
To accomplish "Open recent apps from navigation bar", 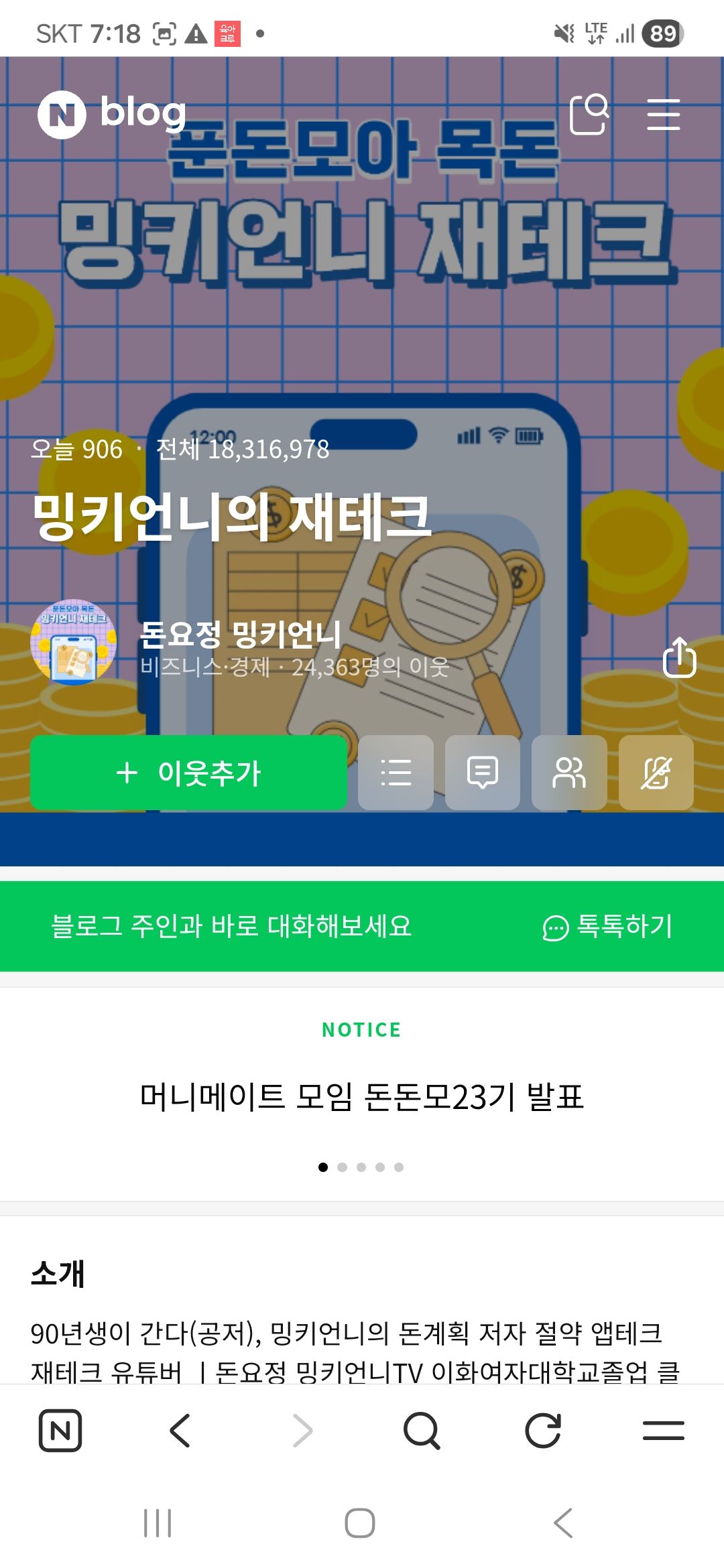I will click(x=158, y=1523).
